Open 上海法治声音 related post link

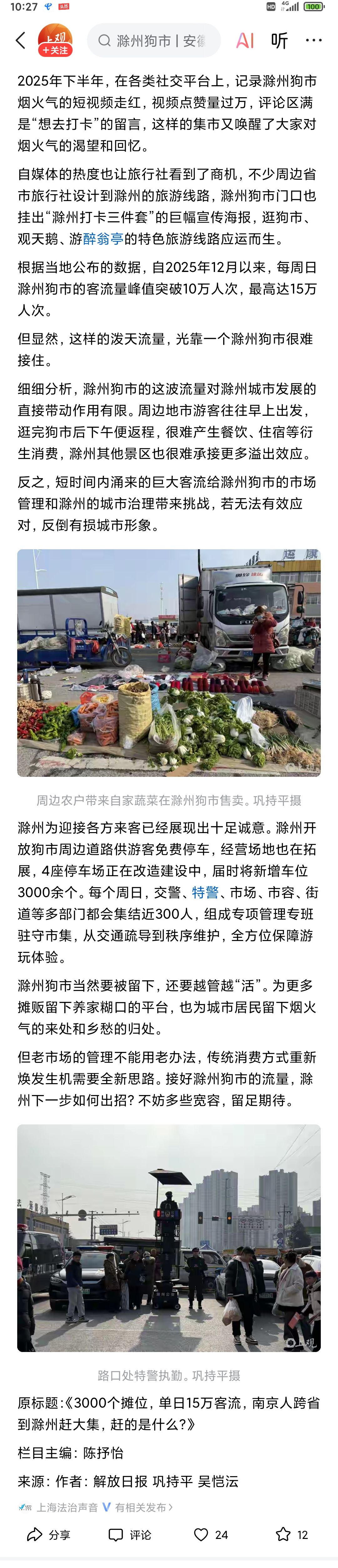(x=96, y=1507)
